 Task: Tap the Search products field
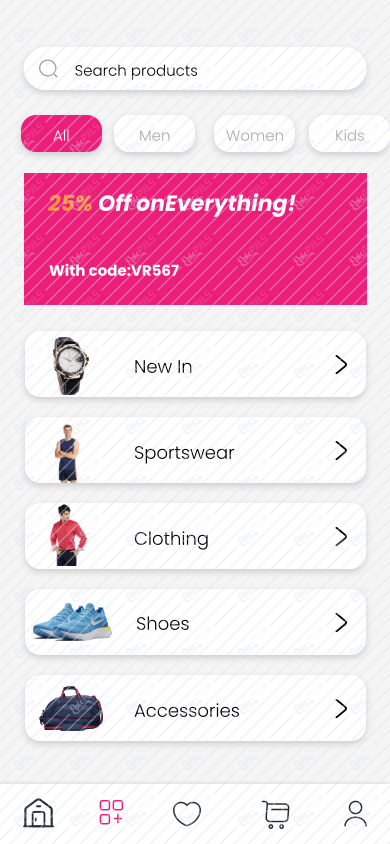[195, 69]
